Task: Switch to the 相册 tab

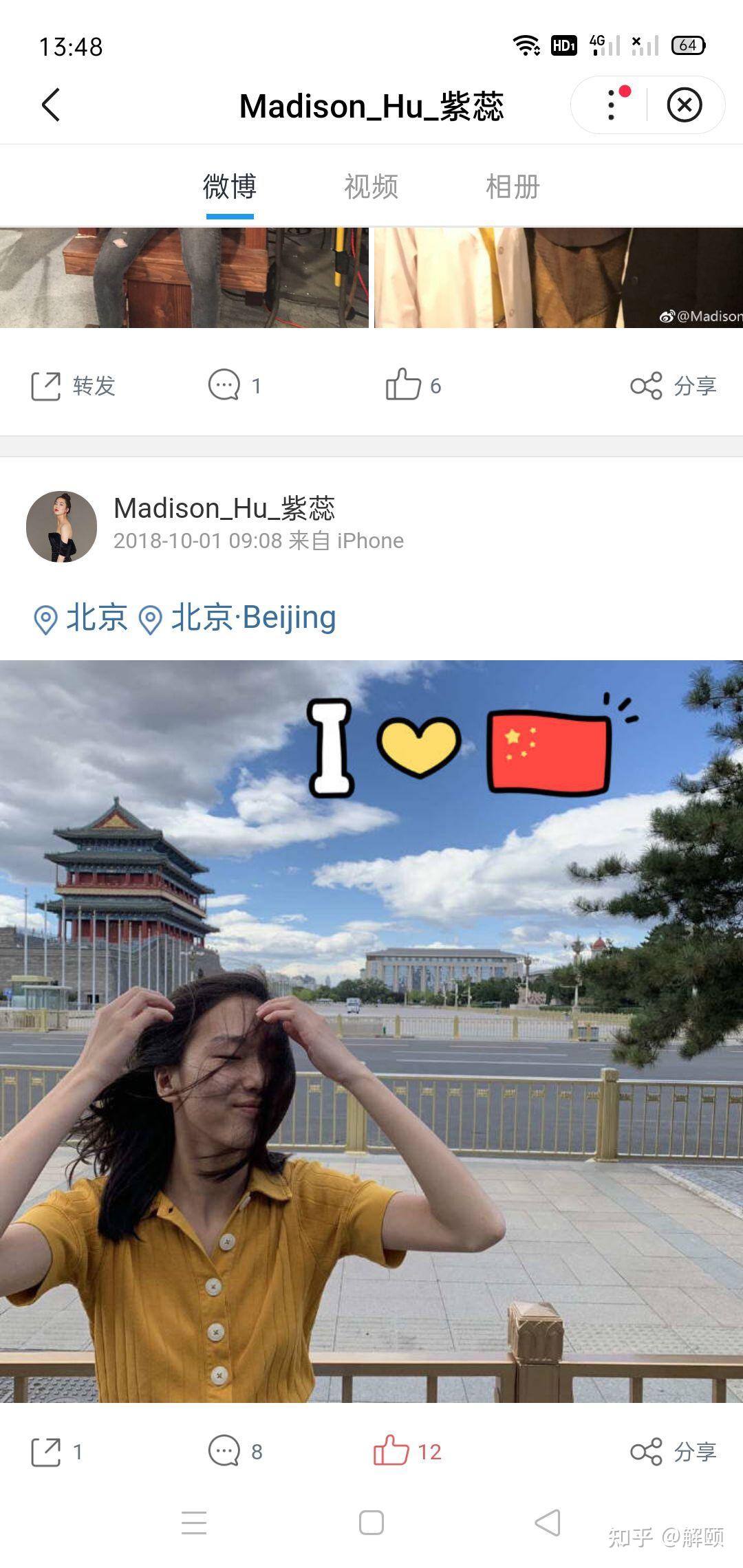Action: tap(511, 187)
